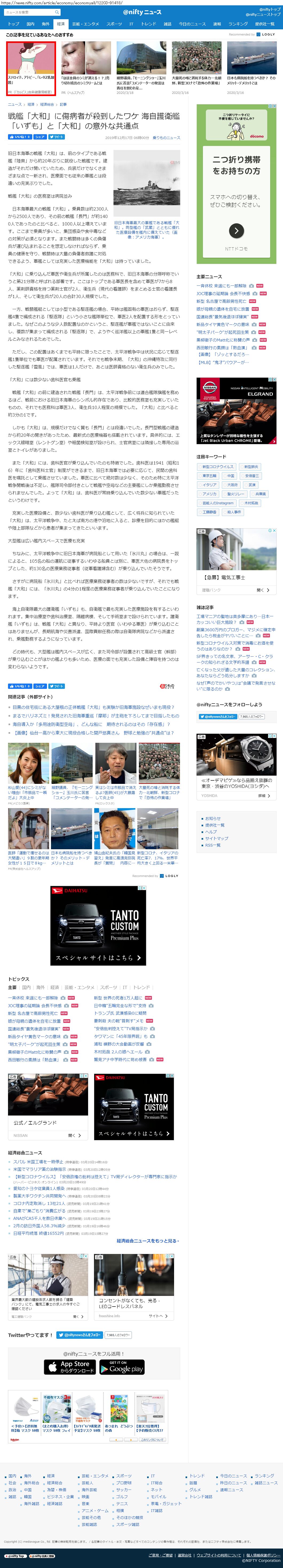
Task: Tap the Google Play download button
Action: [x=122, y=1367]
